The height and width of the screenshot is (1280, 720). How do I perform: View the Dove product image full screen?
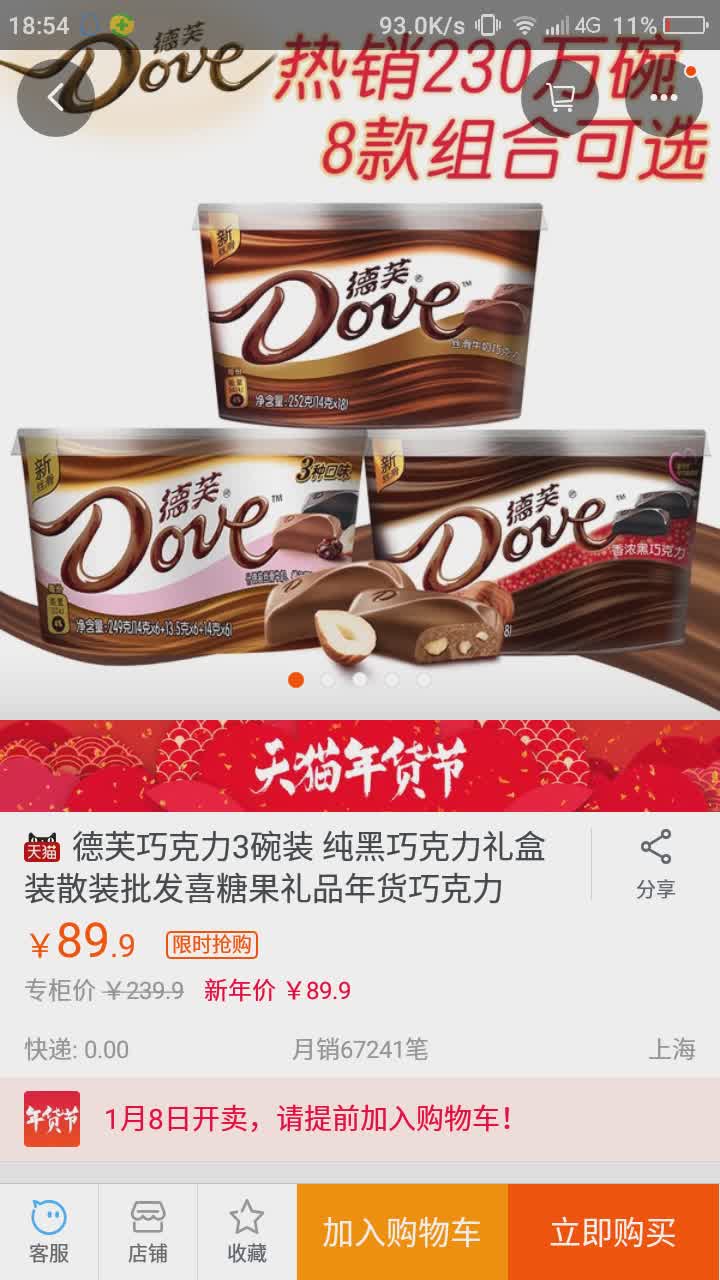(x=360, y=420)
